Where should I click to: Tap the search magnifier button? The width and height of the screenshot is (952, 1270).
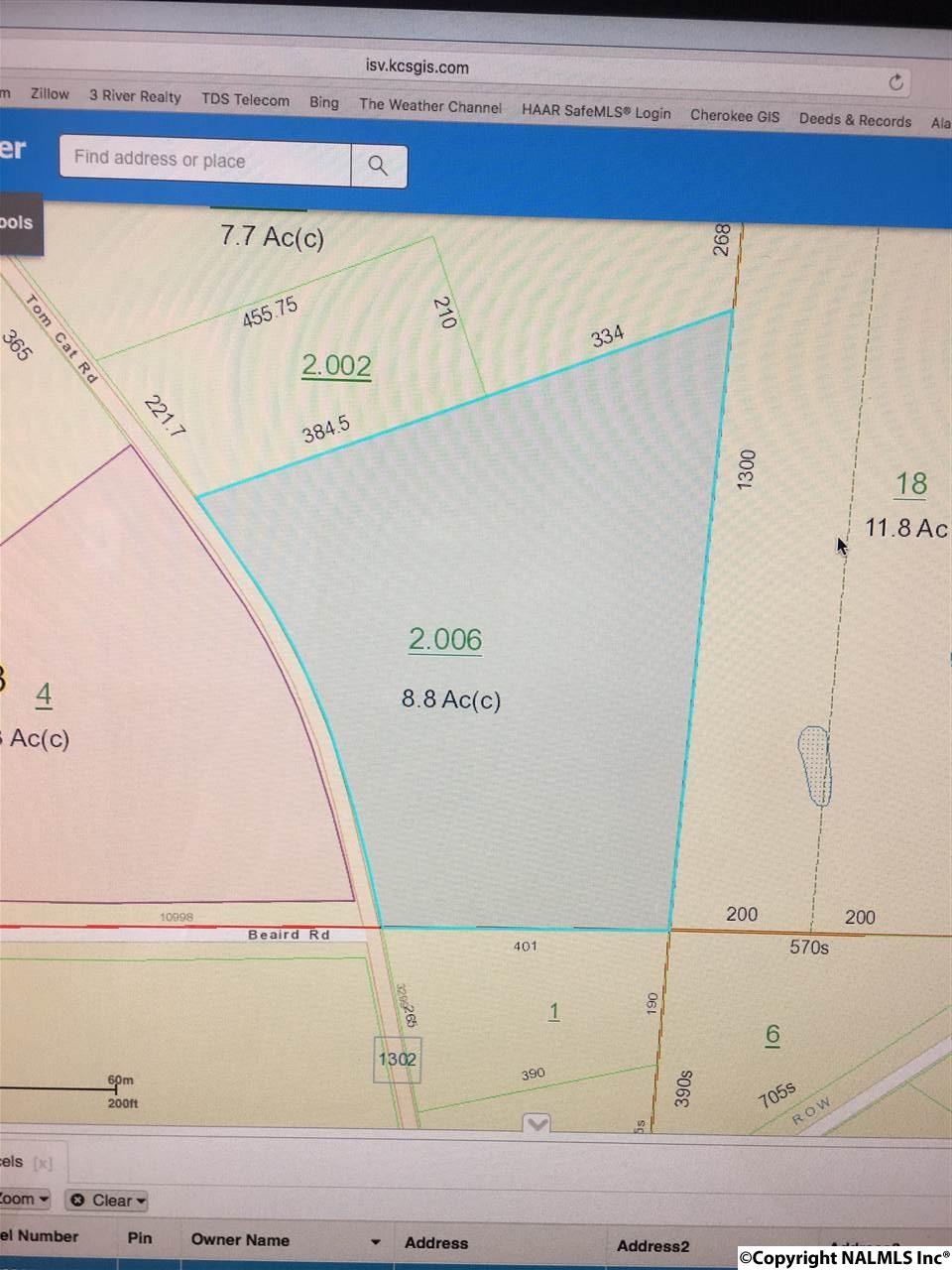tap(378, 166)
